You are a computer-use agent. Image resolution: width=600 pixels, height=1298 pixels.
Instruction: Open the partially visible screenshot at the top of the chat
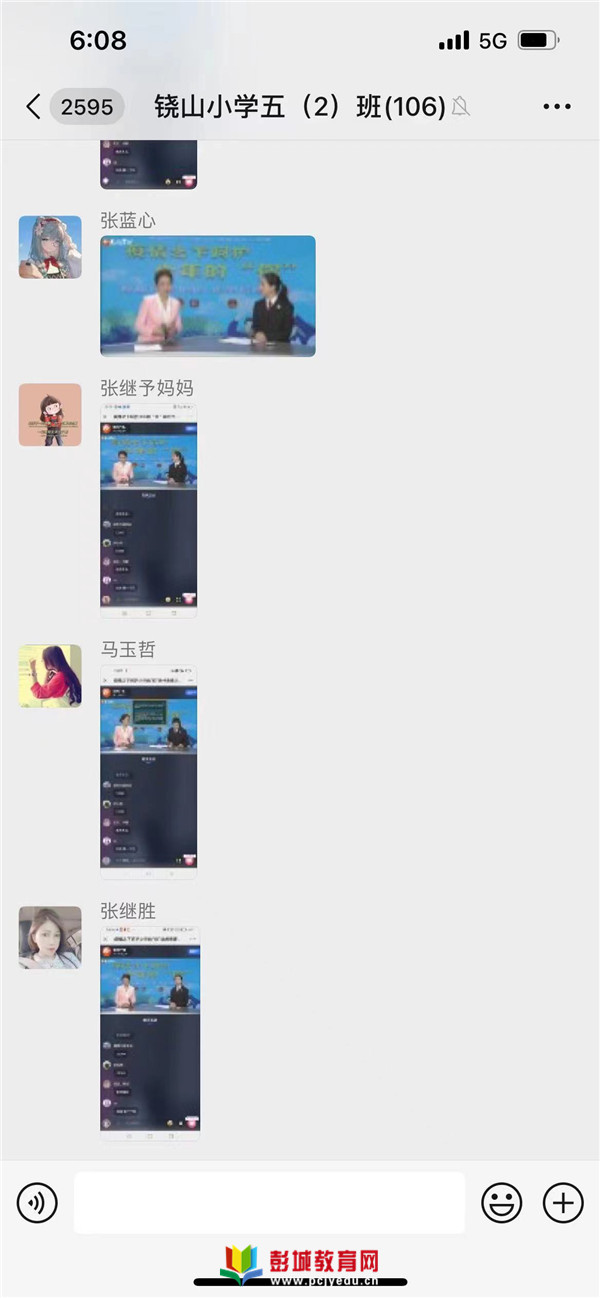pyautogui.click(x=148, y=165)
